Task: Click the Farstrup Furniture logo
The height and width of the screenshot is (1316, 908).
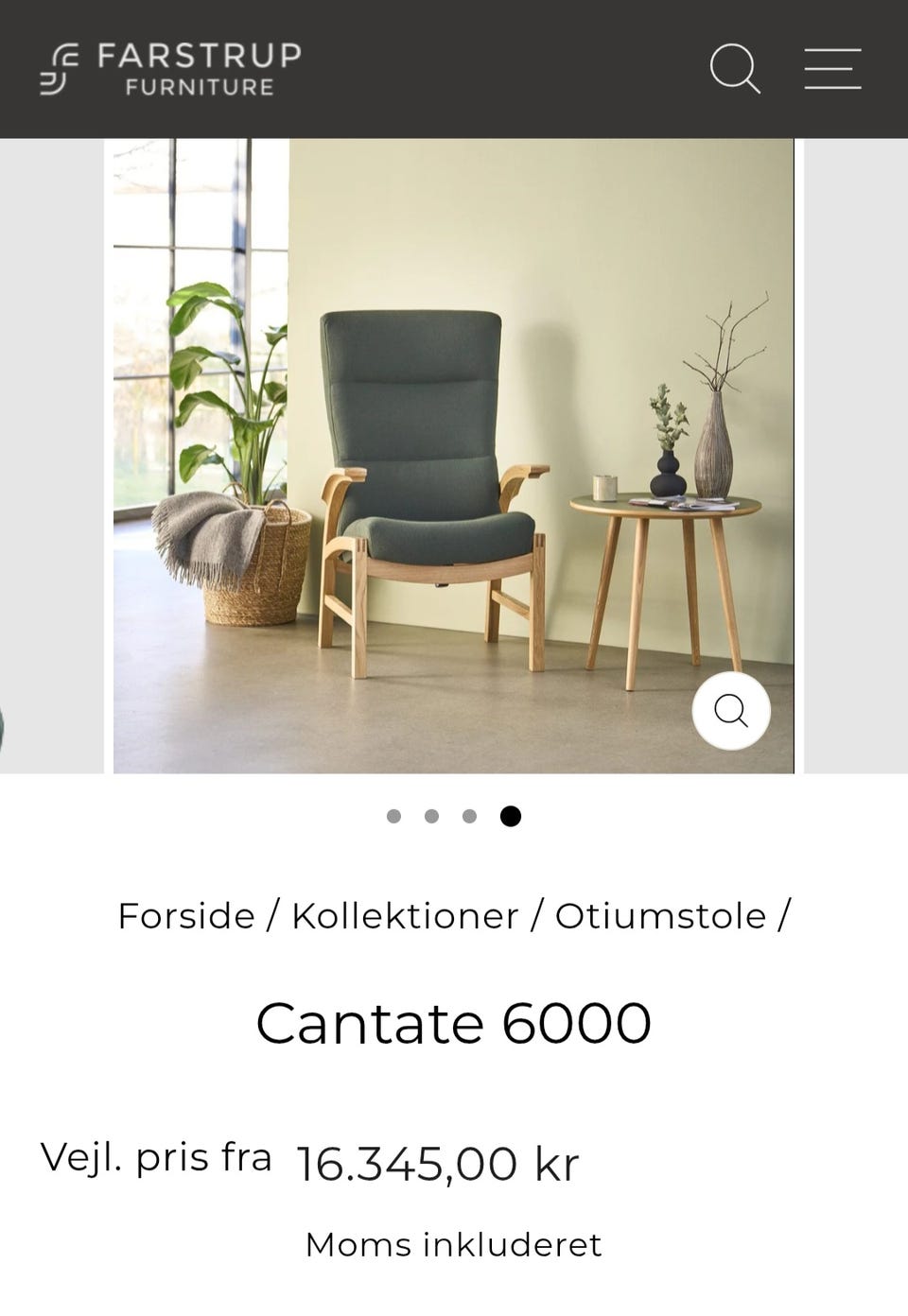Action: click(x=170, y=70)
